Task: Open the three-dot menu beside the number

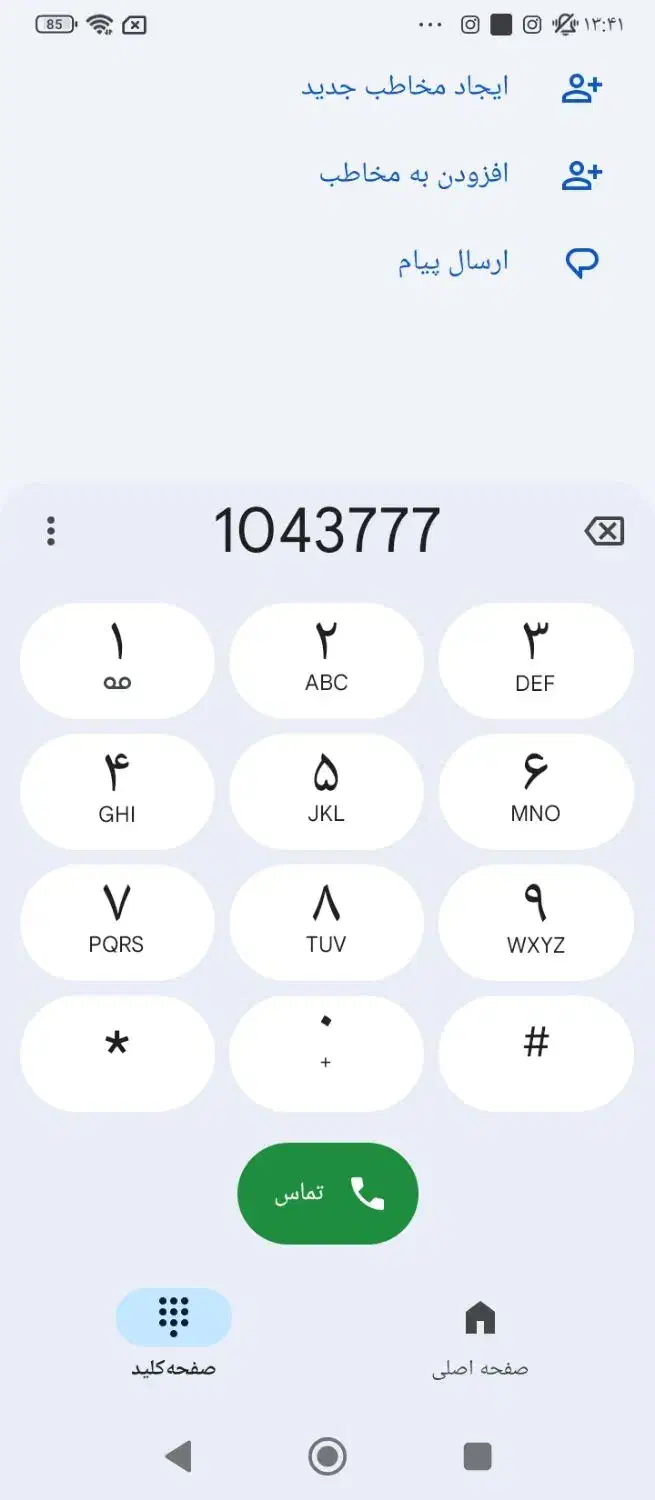Action: 51,531
